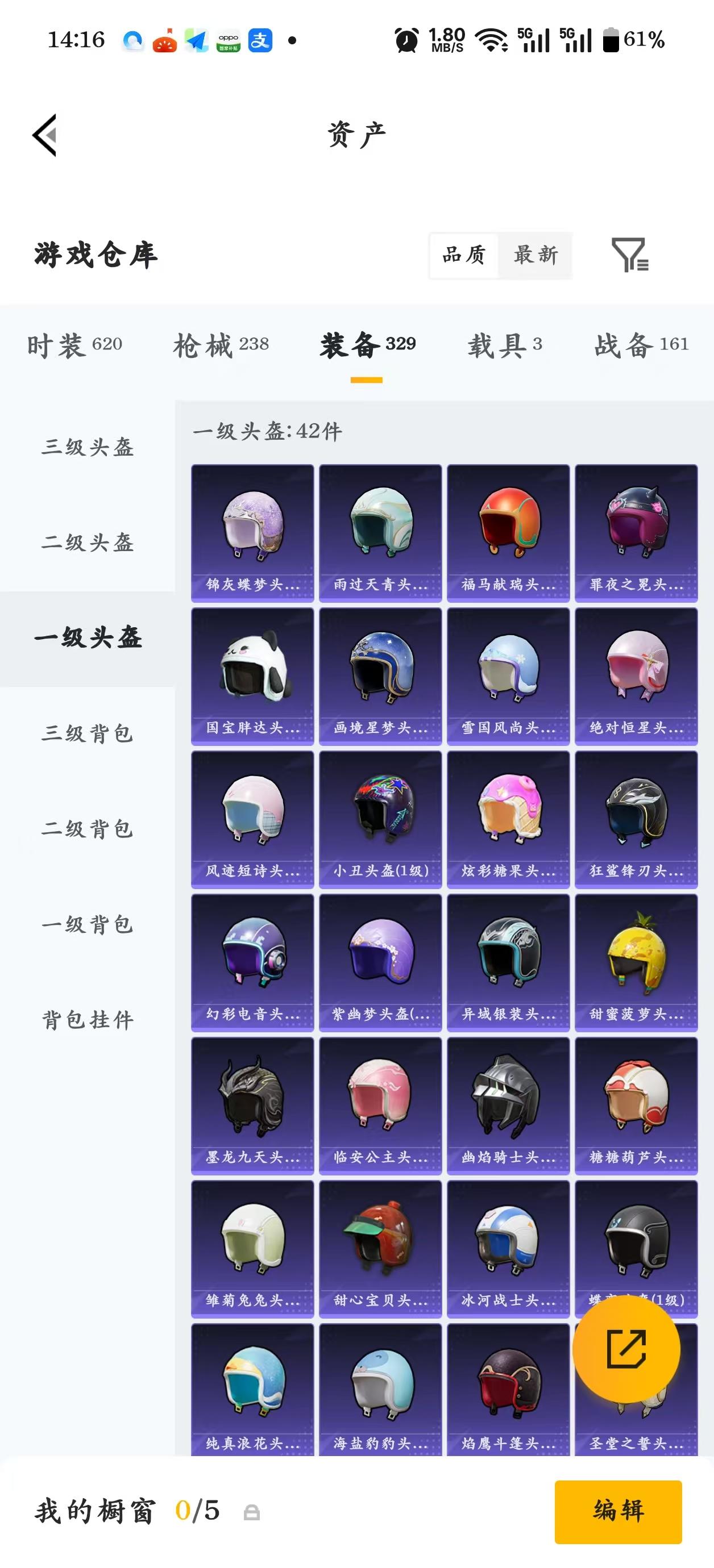Expand the 三级头盔 category

coord(89,448)
